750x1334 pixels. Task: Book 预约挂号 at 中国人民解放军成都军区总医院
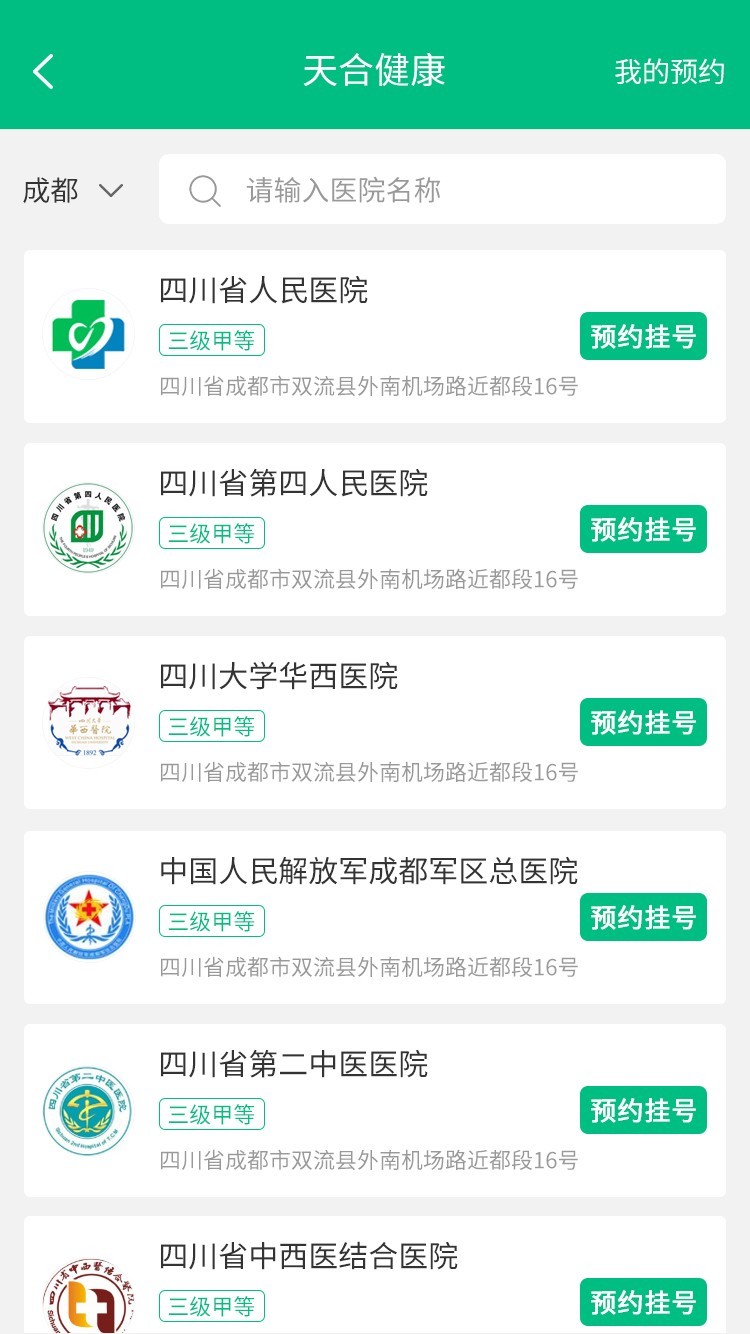pos(643,918)
